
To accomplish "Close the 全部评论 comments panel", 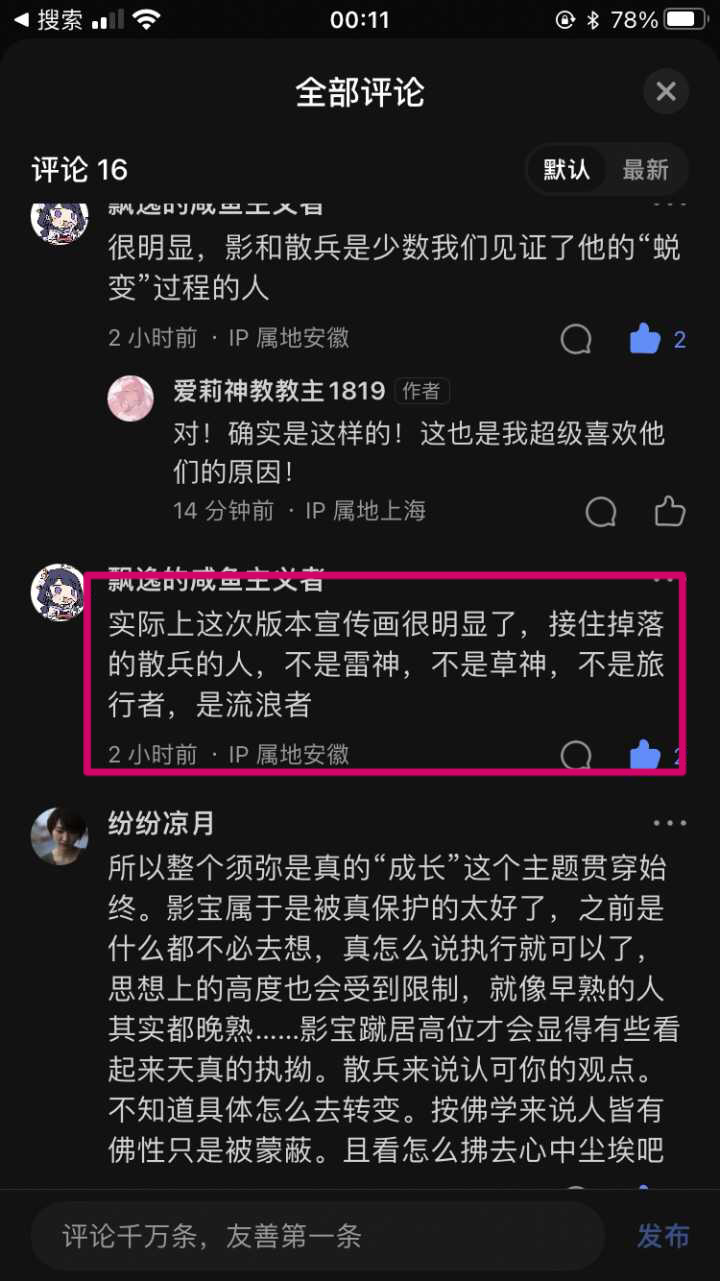I will pos(666,93).
